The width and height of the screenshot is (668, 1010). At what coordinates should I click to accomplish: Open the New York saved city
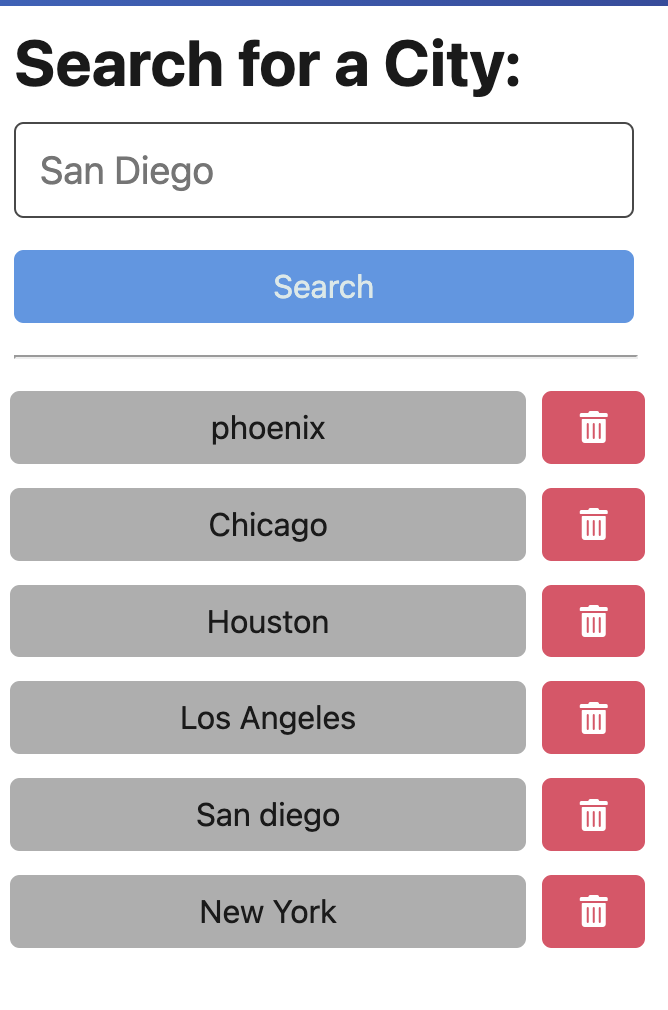pos(268,912)
